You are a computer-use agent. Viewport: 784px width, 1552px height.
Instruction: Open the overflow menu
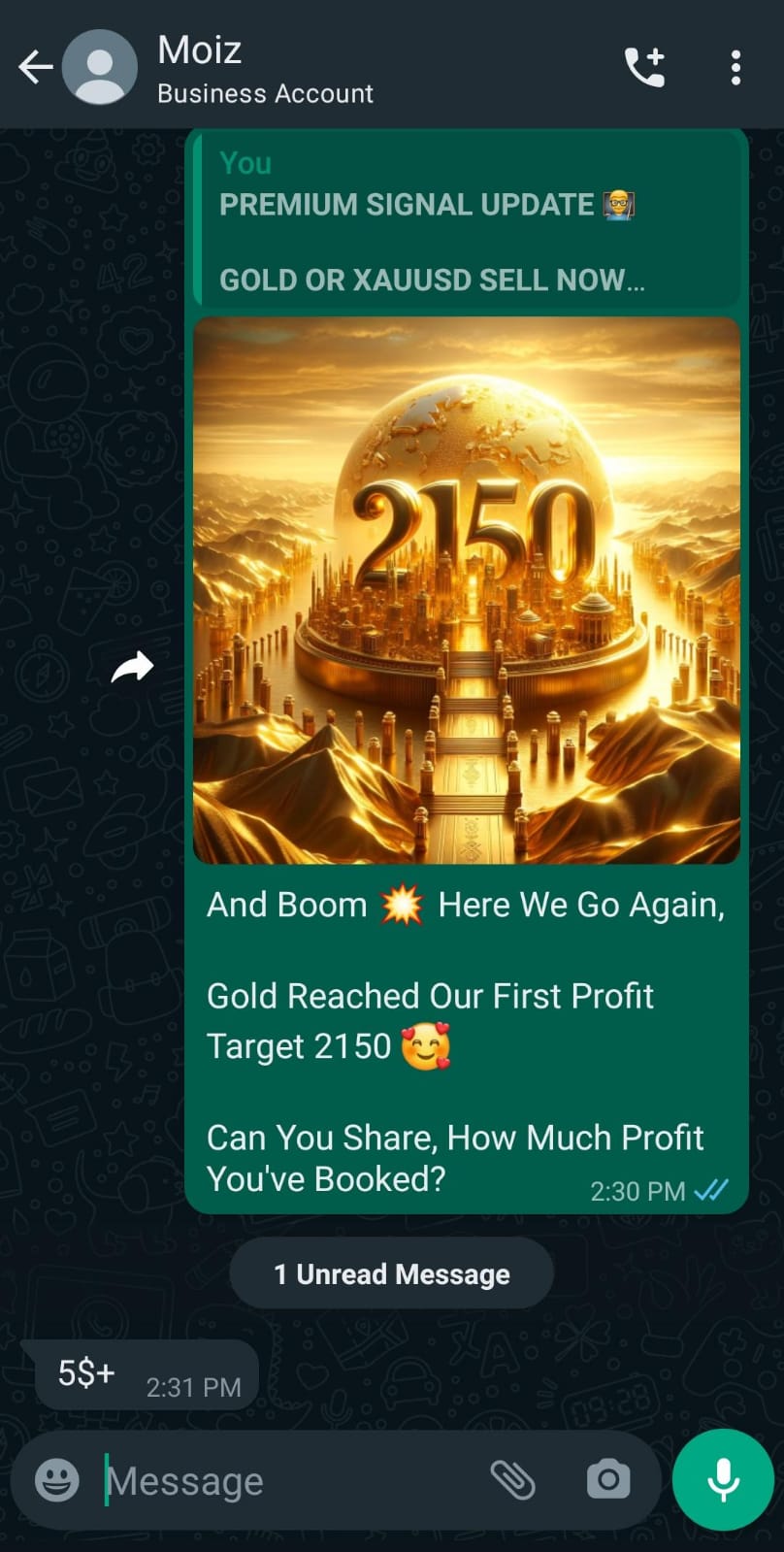(x=735, y=68)
